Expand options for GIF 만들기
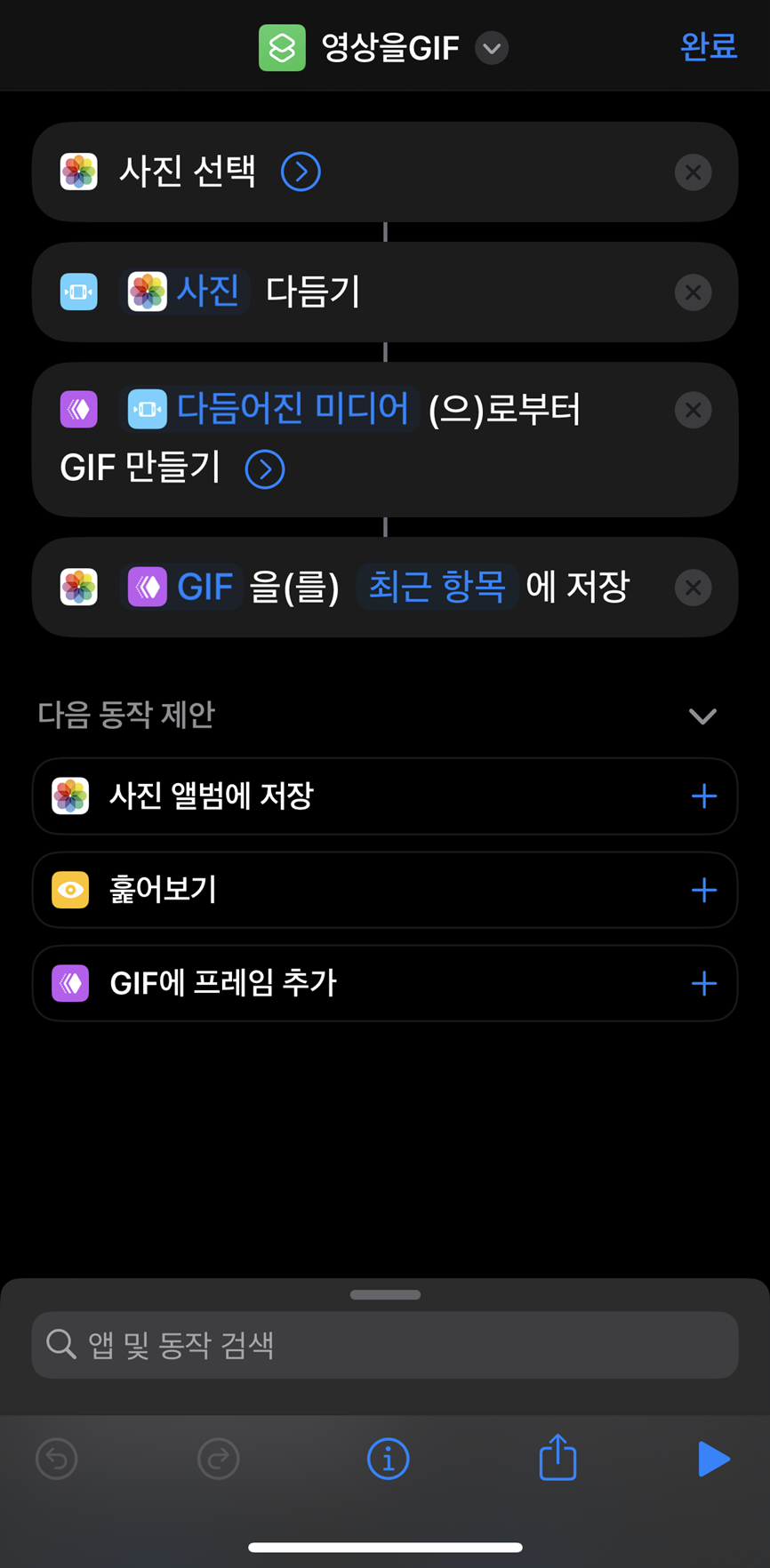This screenshot has width=770, height=1568. coord(265,469)
